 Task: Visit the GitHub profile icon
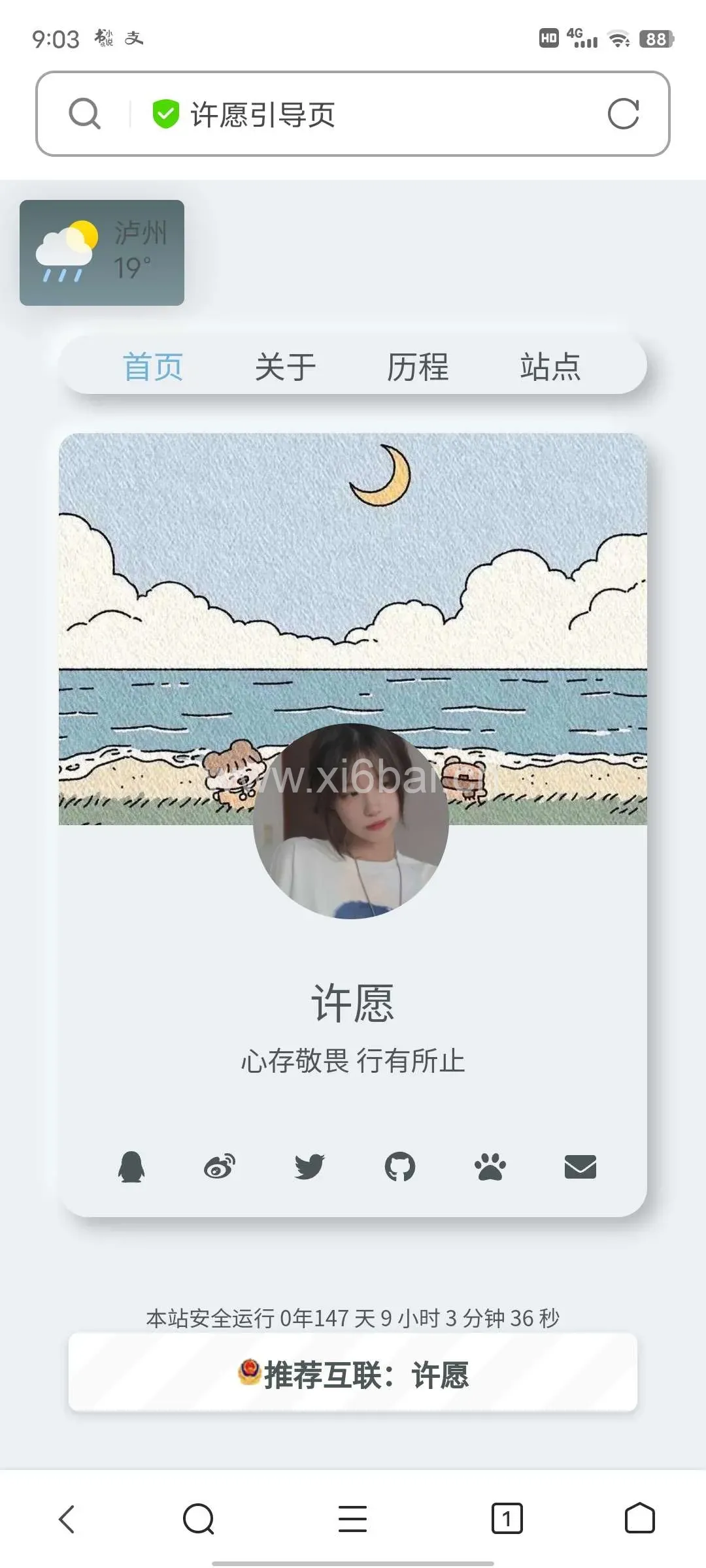[x=400, y=1167]
